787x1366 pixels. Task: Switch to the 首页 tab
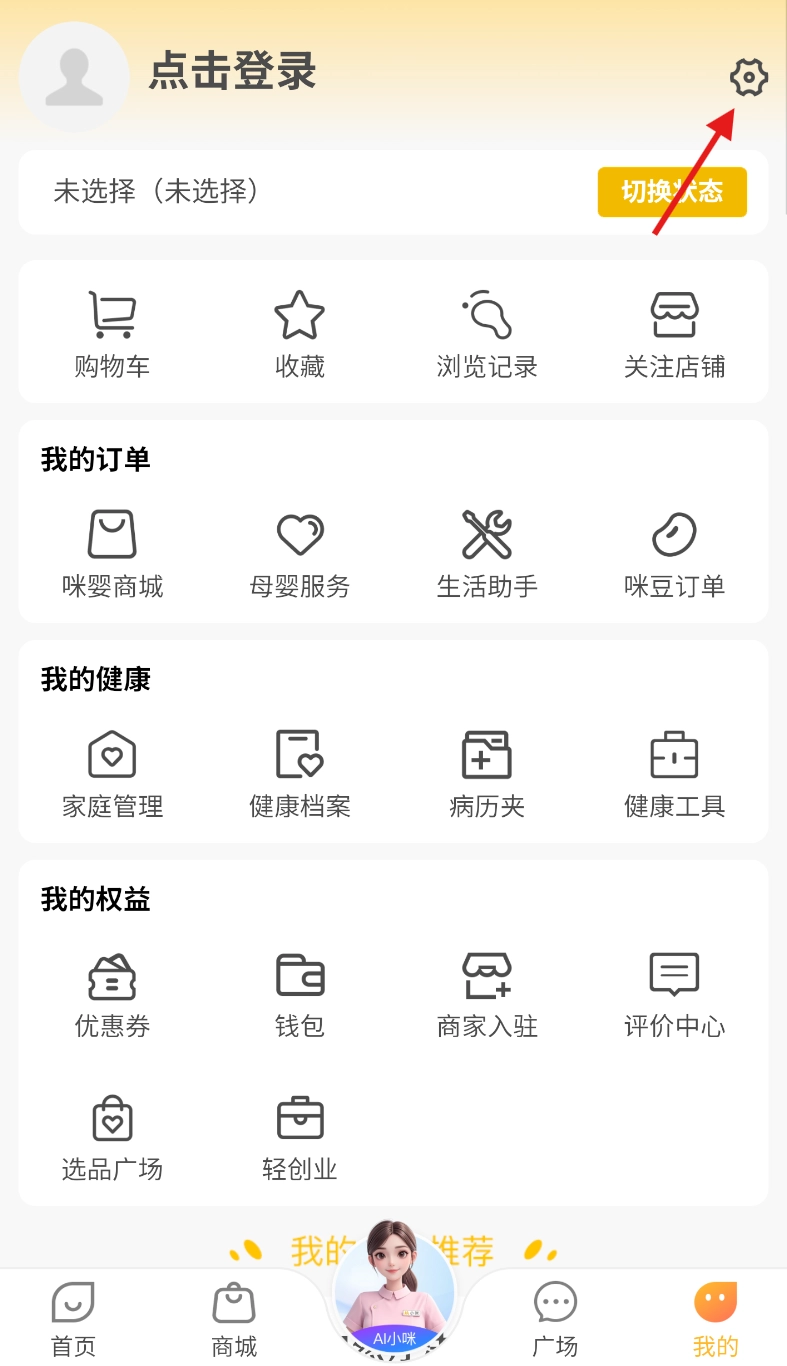pos(73,1320)
